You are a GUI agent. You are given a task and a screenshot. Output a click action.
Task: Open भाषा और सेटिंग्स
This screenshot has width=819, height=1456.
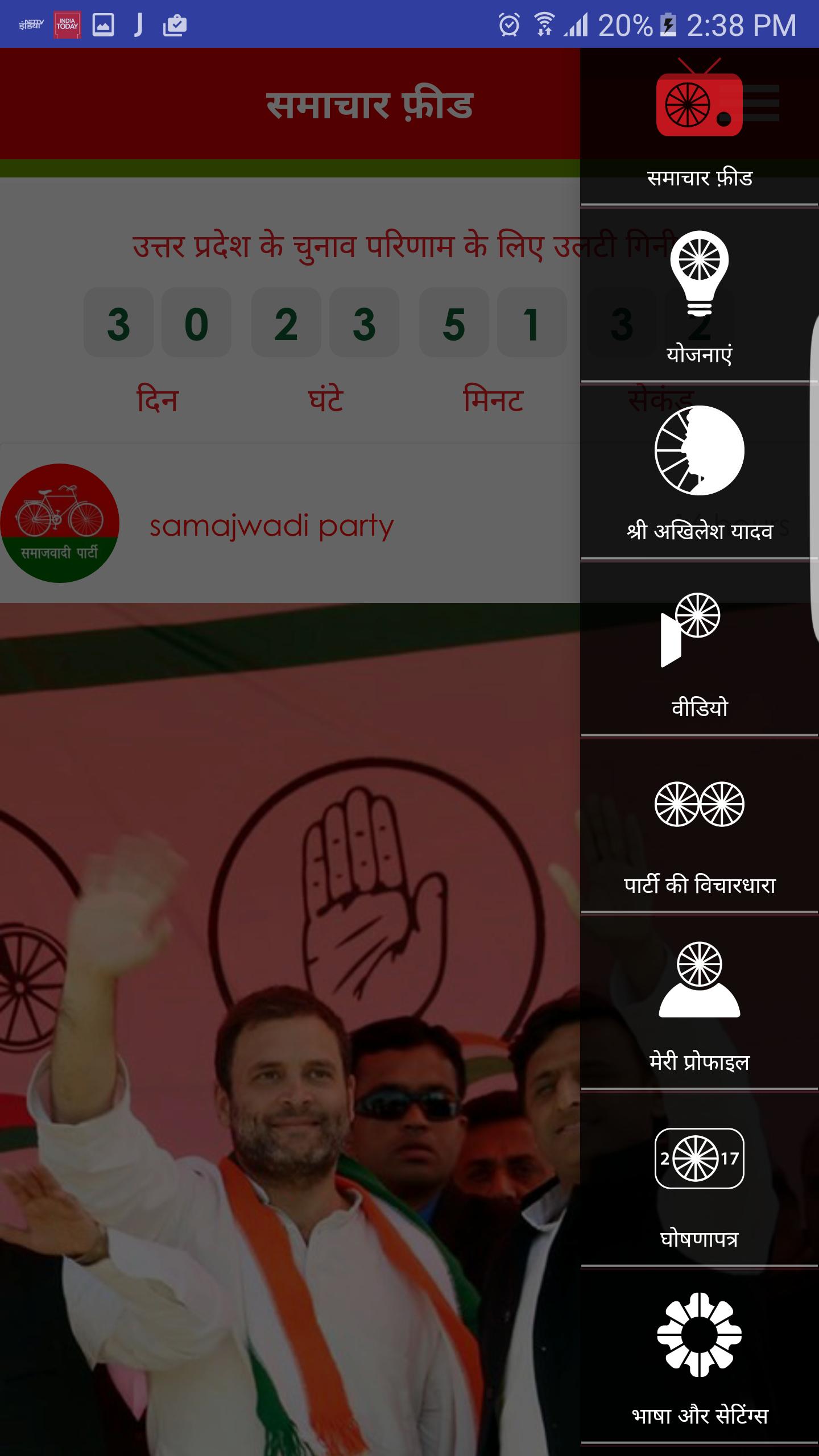click(x=699, y=1359)
